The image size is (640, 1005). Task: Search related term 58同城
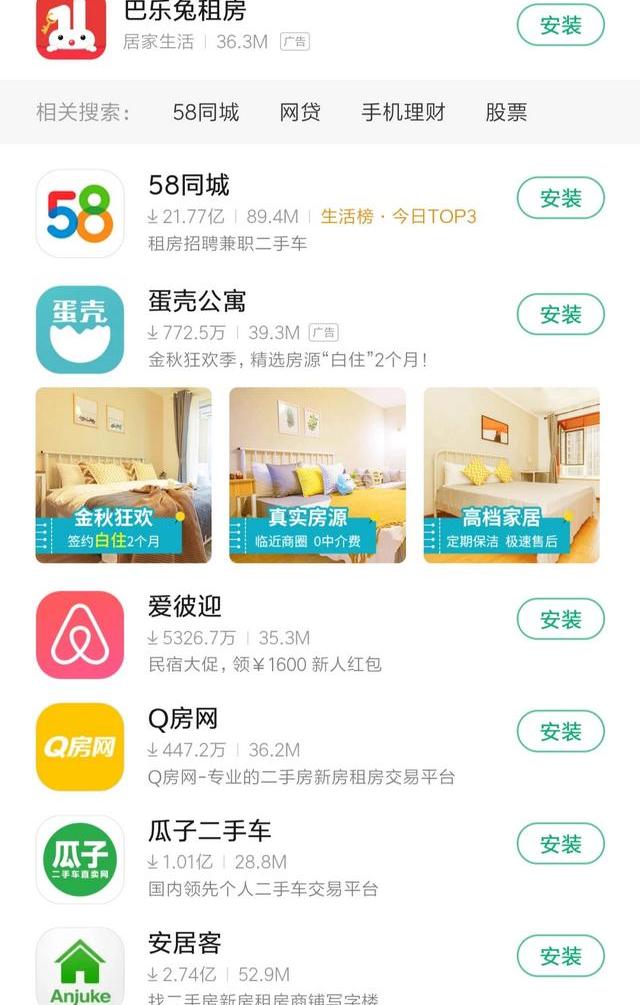(x=206, y=112)
